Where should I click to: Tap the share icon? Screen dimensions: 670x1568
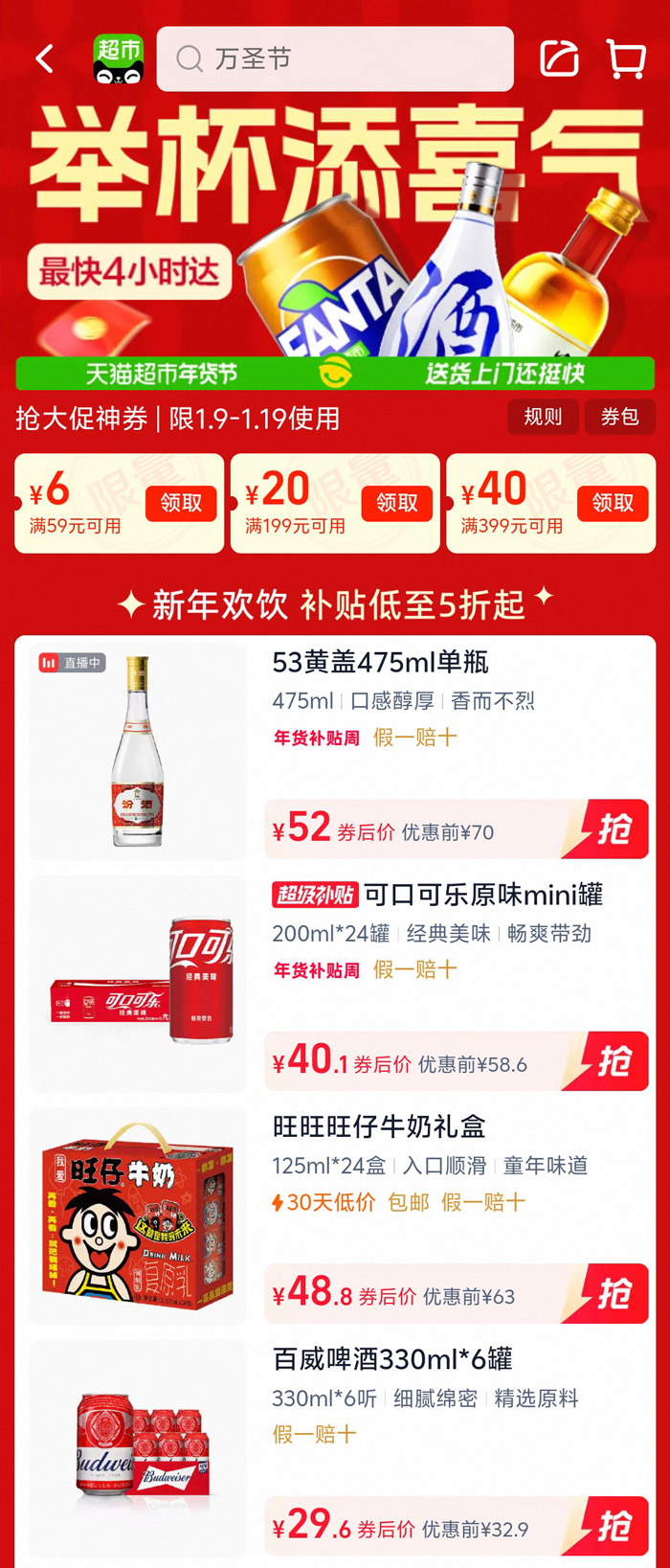(x=559, y=59)
